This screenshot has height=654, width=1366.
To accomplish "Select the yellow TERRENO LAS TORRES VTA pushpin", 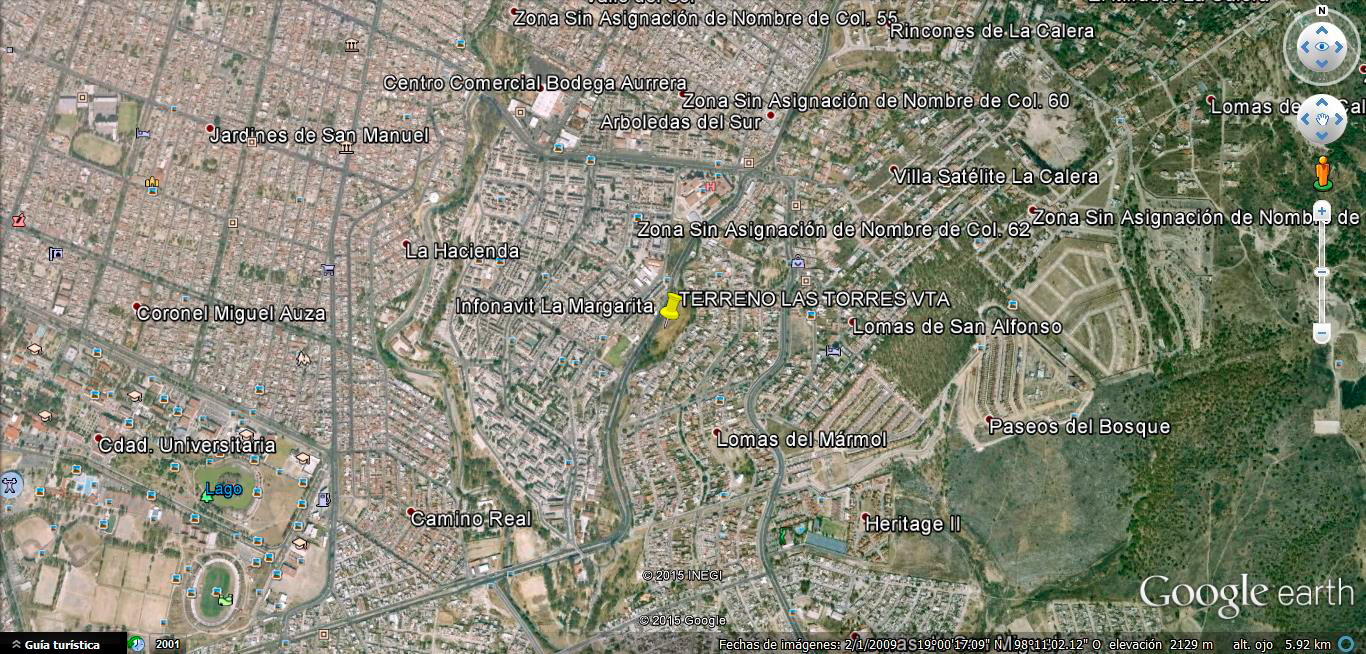I will tap(670, 306).
